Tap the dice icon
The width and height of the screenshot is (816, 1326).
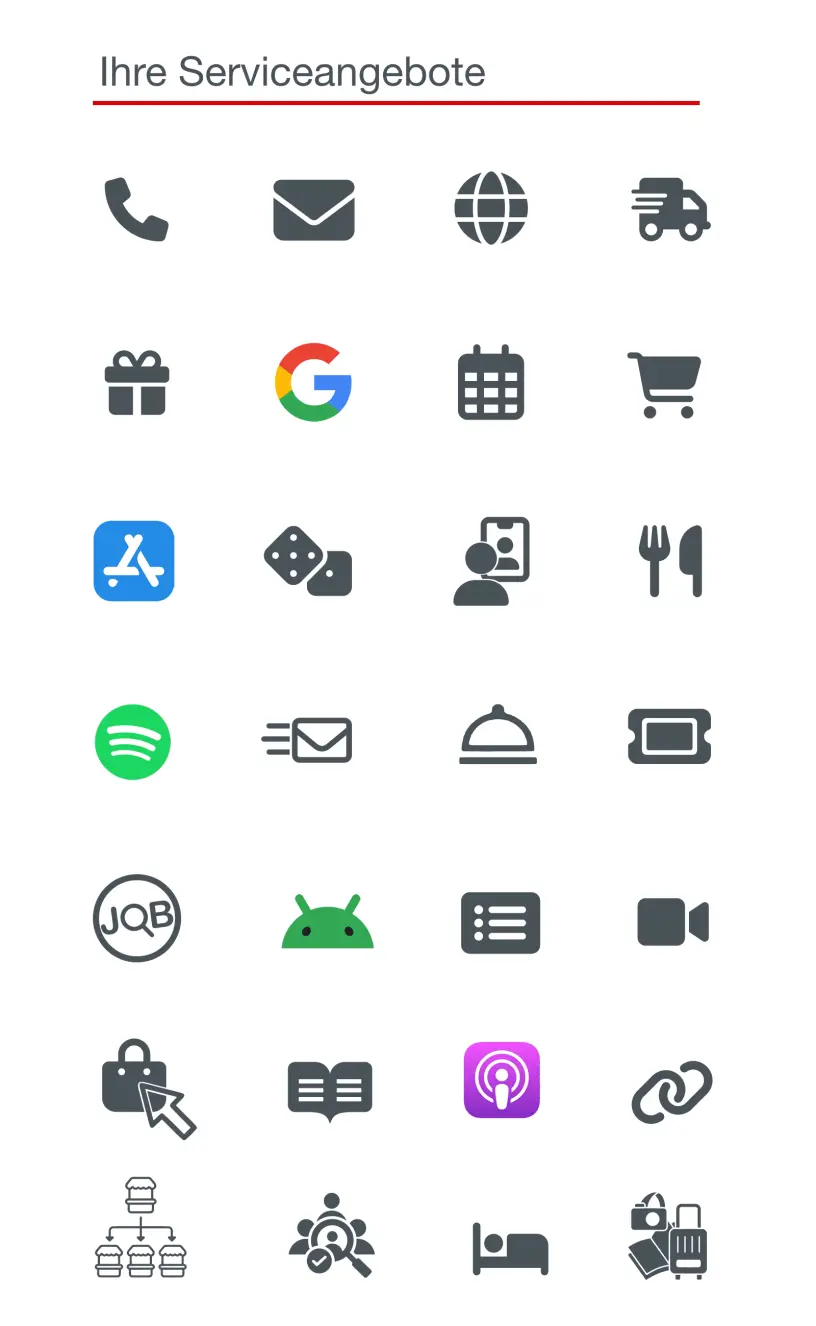[x=307, y=562]
